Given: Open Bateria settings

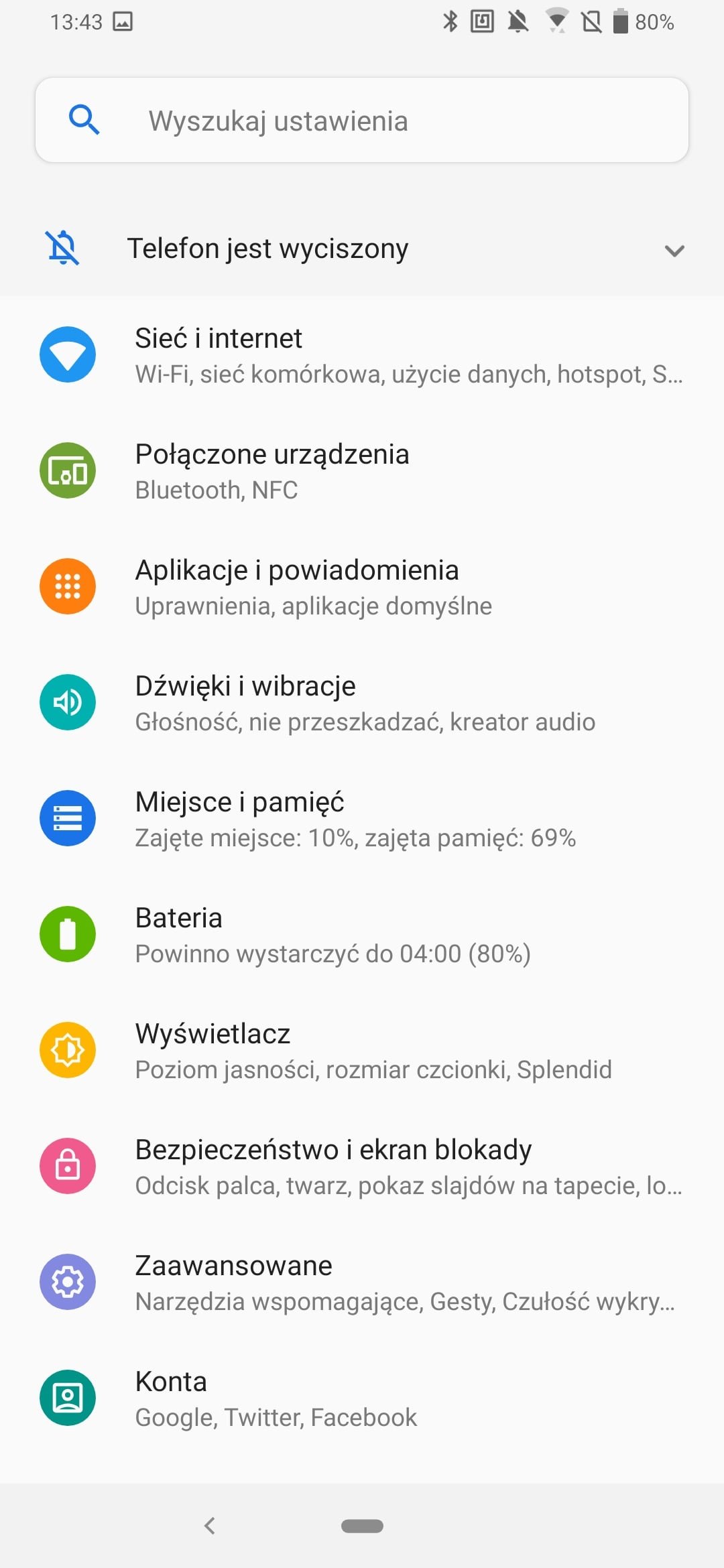Looking at the screenshot, I should (362, 935).
